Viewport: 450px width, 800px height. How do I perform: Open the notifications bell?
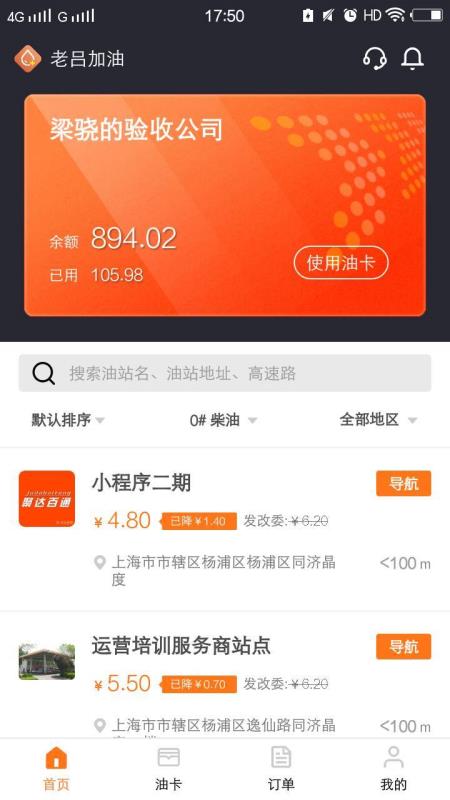tap(412, 59)
